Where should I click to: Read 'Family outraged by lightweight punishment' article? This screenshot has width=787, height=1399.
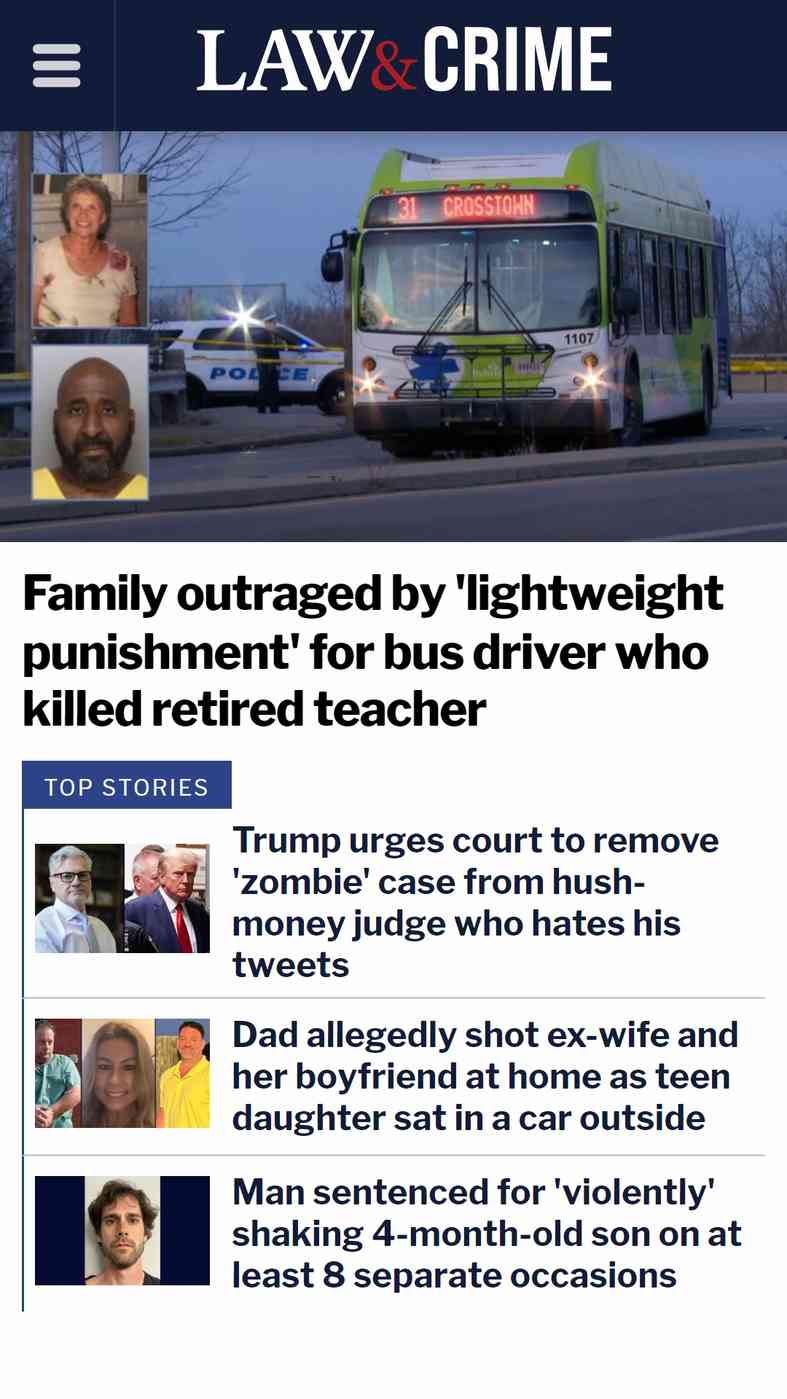(373, 651)
